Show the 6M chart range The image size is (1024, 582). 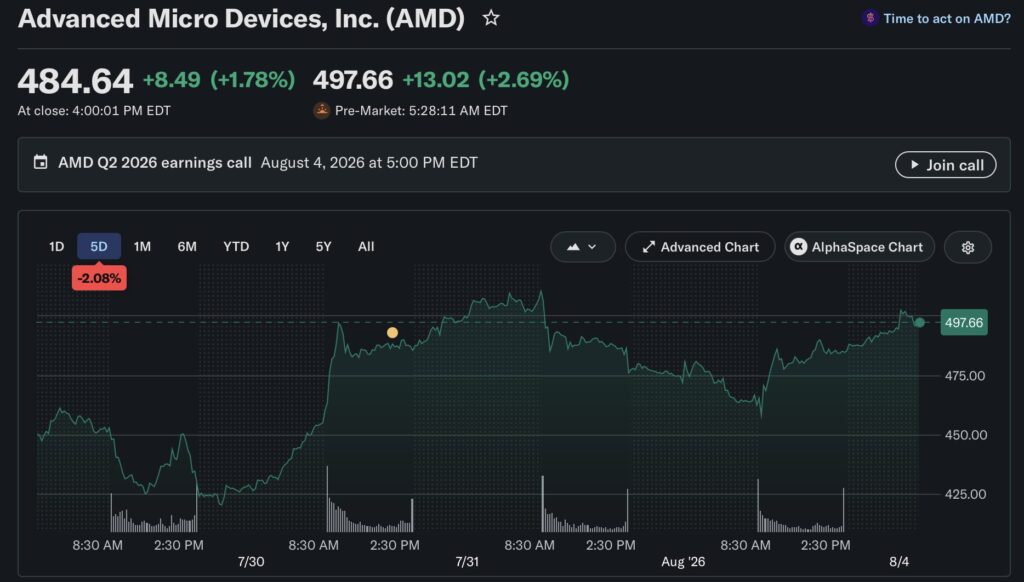tap(187, 246)
